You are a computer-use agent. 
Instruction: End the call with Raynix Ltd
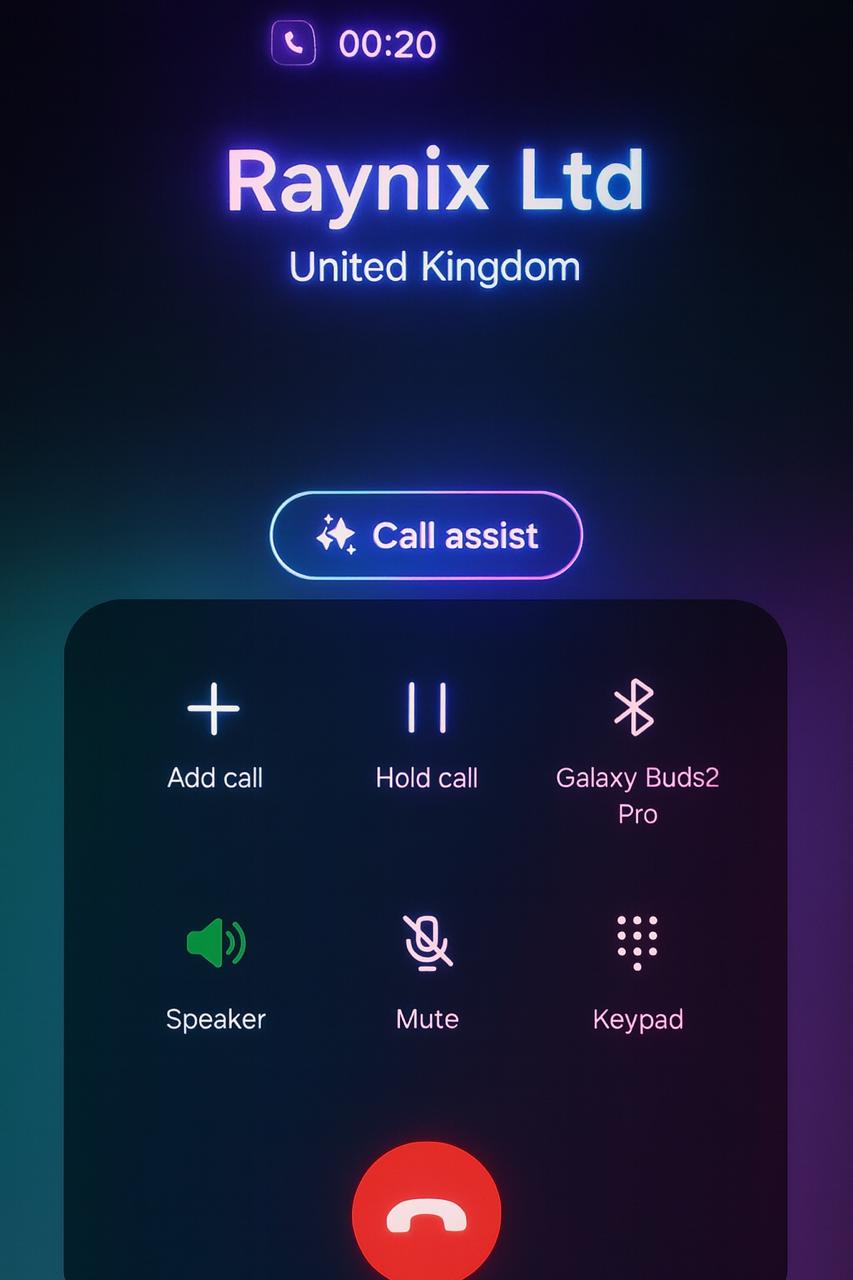pos(427,1214)
